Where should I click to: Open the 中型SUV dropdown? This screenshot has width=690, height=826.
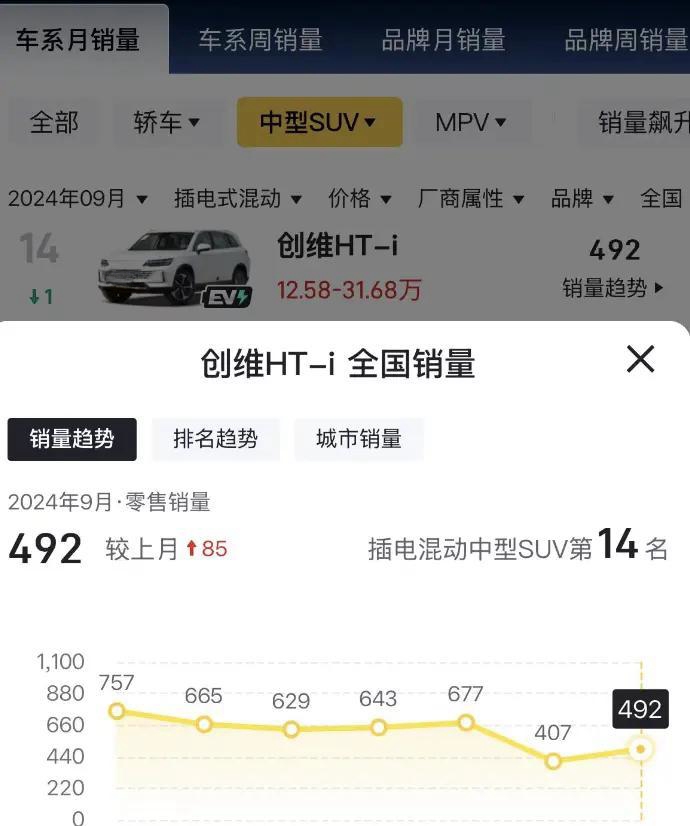click(x=318, y=122)
